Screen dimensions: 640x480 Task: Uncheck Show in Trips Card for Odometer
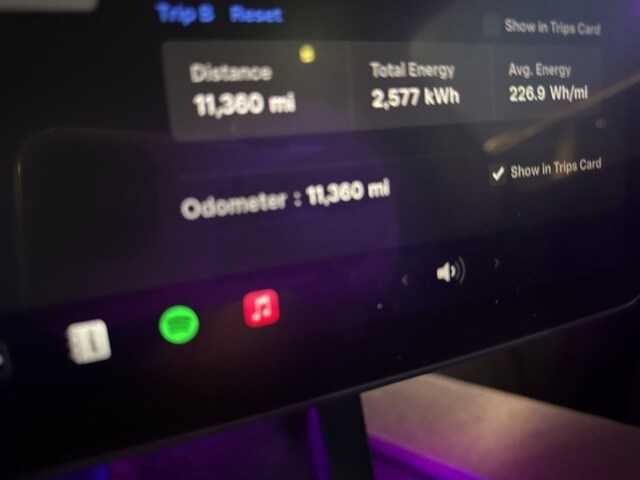pyautogui.click(x=498, y=174)
